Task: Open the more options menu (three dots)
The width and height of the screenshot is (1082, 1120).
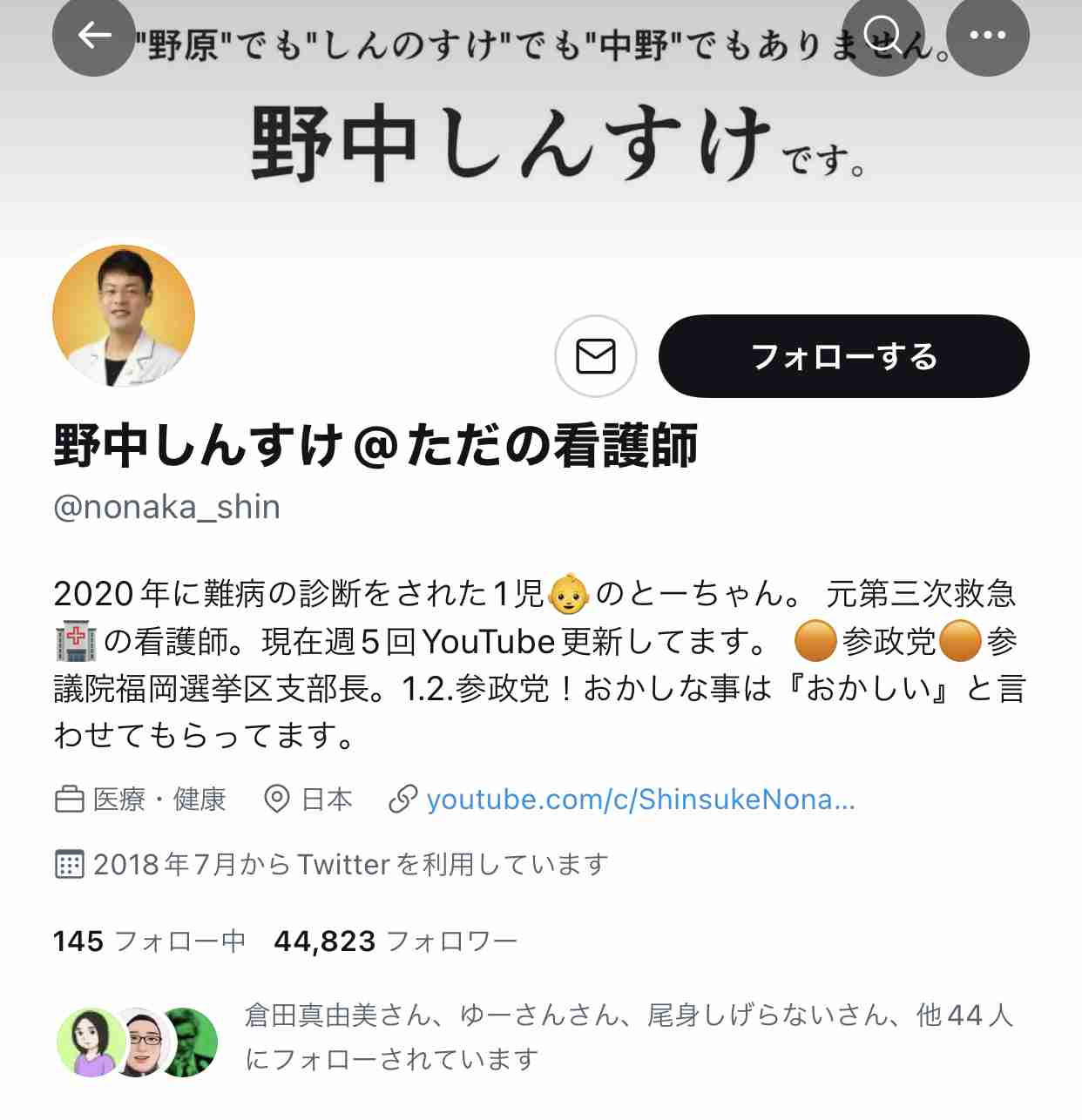Action: 989,35
